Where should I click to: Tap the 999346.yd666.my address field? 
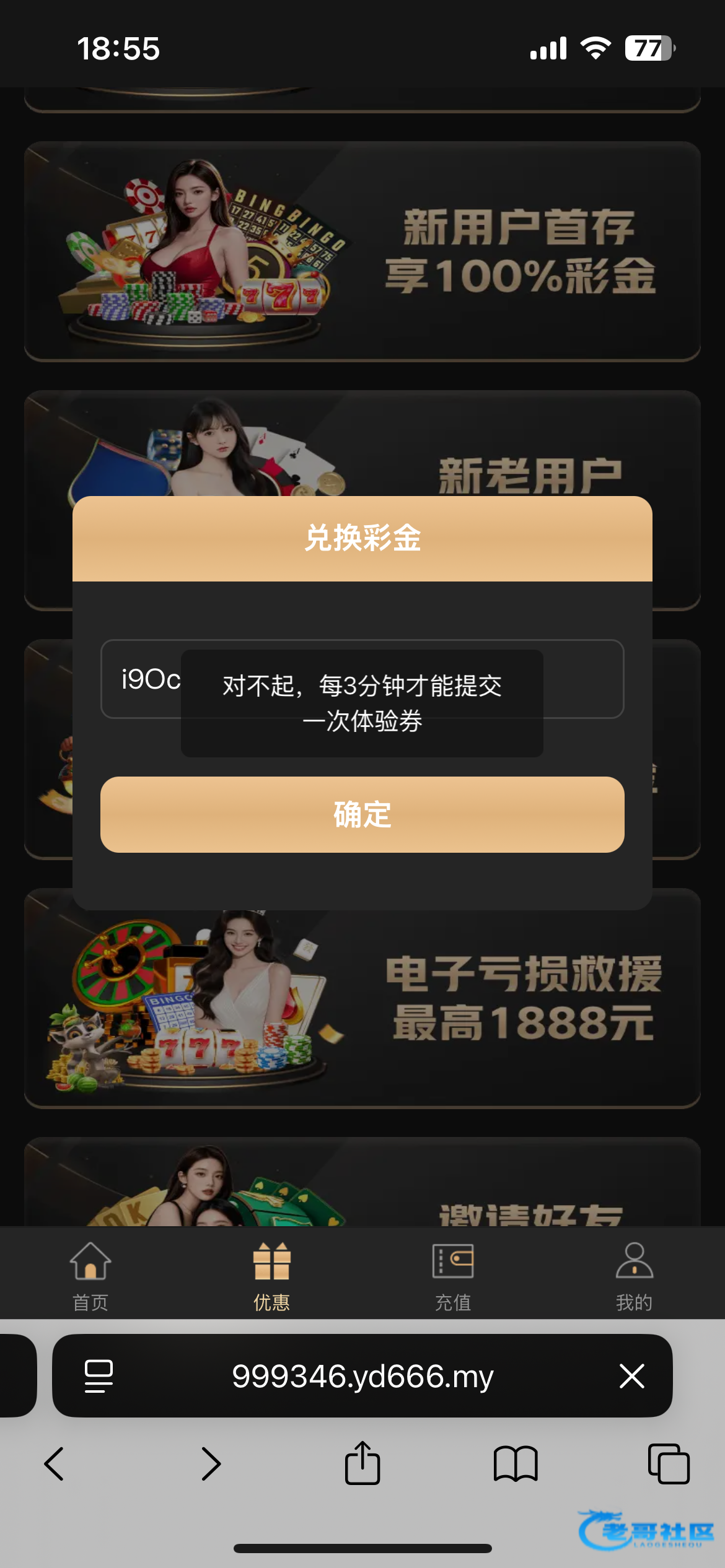(x=362, y=1376)
